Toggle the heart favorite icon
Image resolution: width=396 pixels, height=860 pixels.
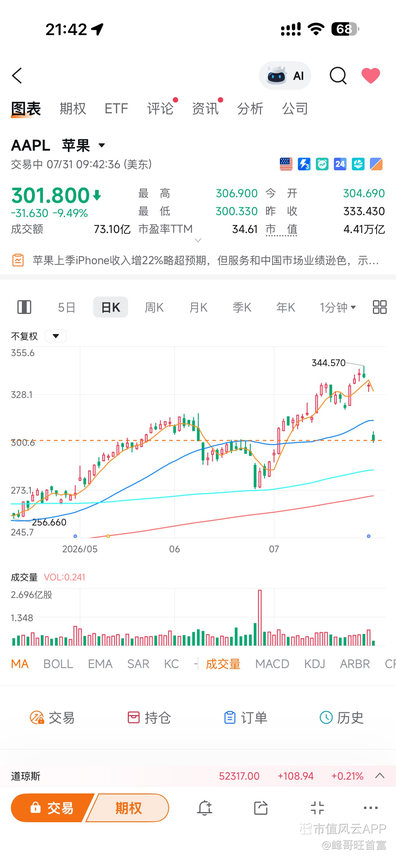coord(371,76)
